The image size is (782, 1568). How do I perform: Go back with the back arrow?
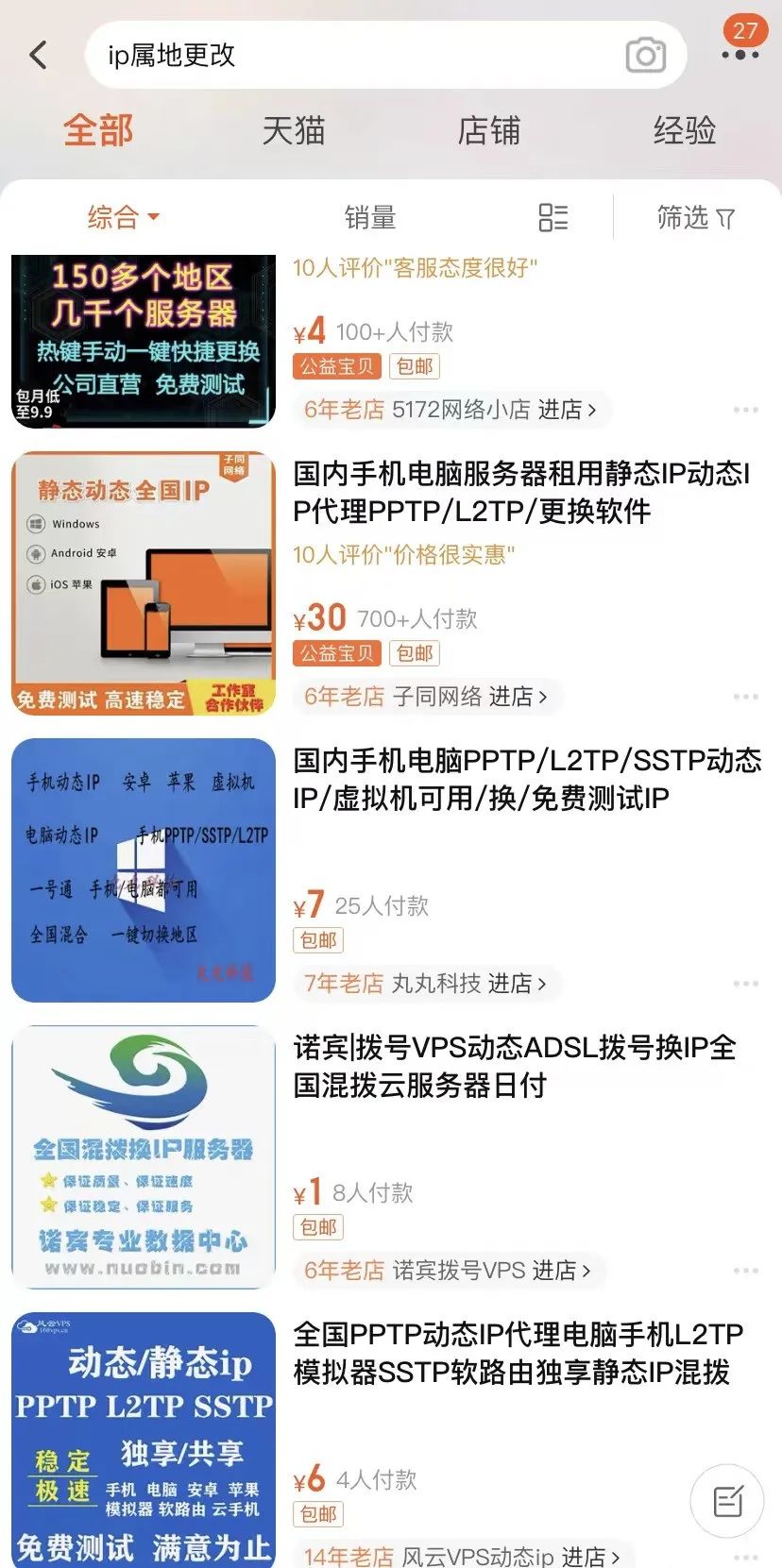(x=39, y=55)
